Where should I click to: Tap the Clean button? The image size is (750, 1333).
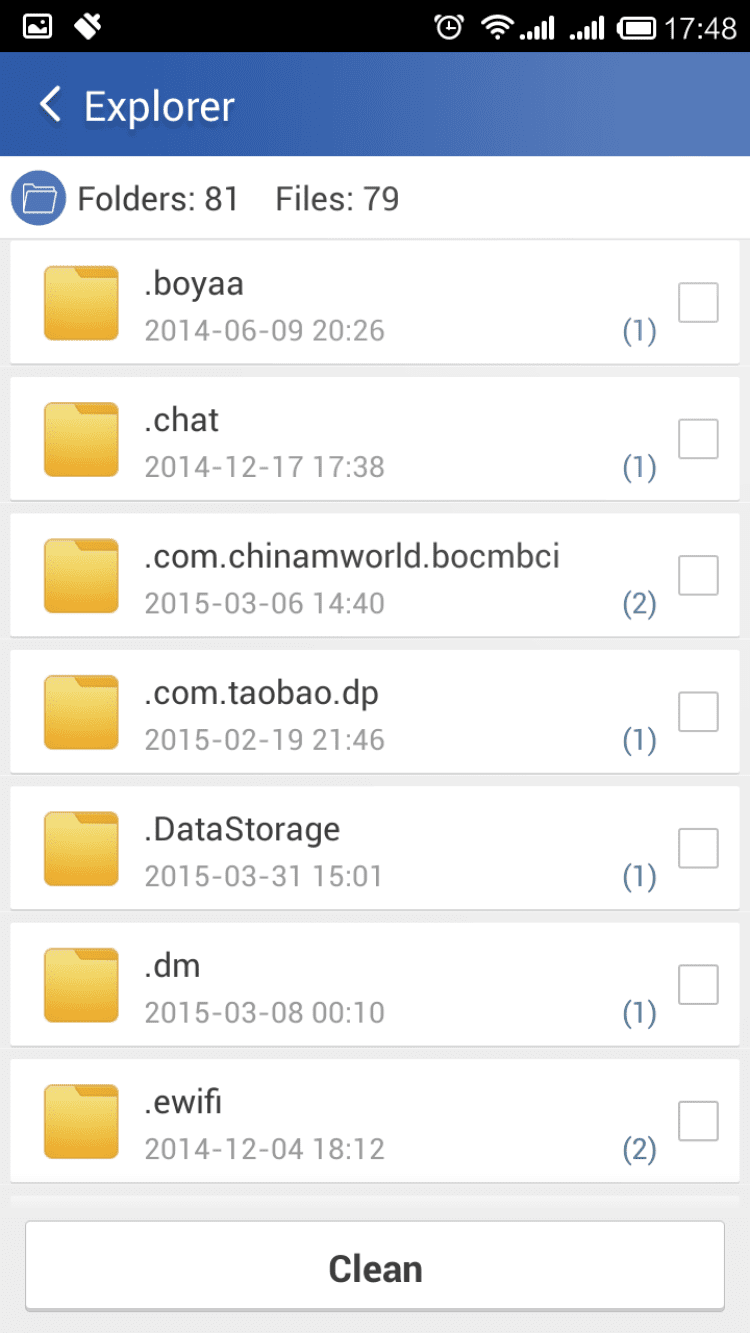click(x=375, y=1267)
